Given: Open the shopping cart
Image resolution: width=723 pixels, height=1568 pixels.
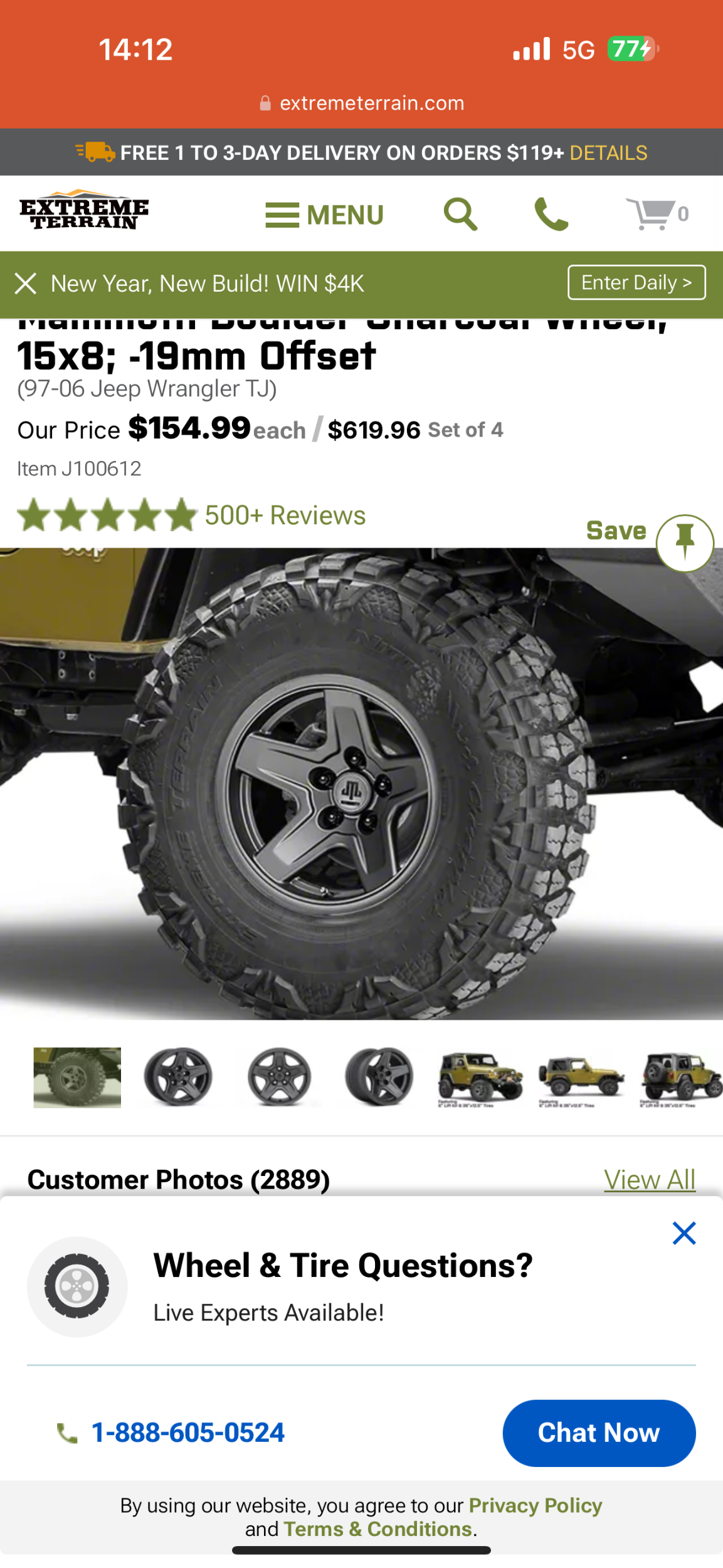Looking at the screenshot, I should pyautogui.click(x=656, y=215).
